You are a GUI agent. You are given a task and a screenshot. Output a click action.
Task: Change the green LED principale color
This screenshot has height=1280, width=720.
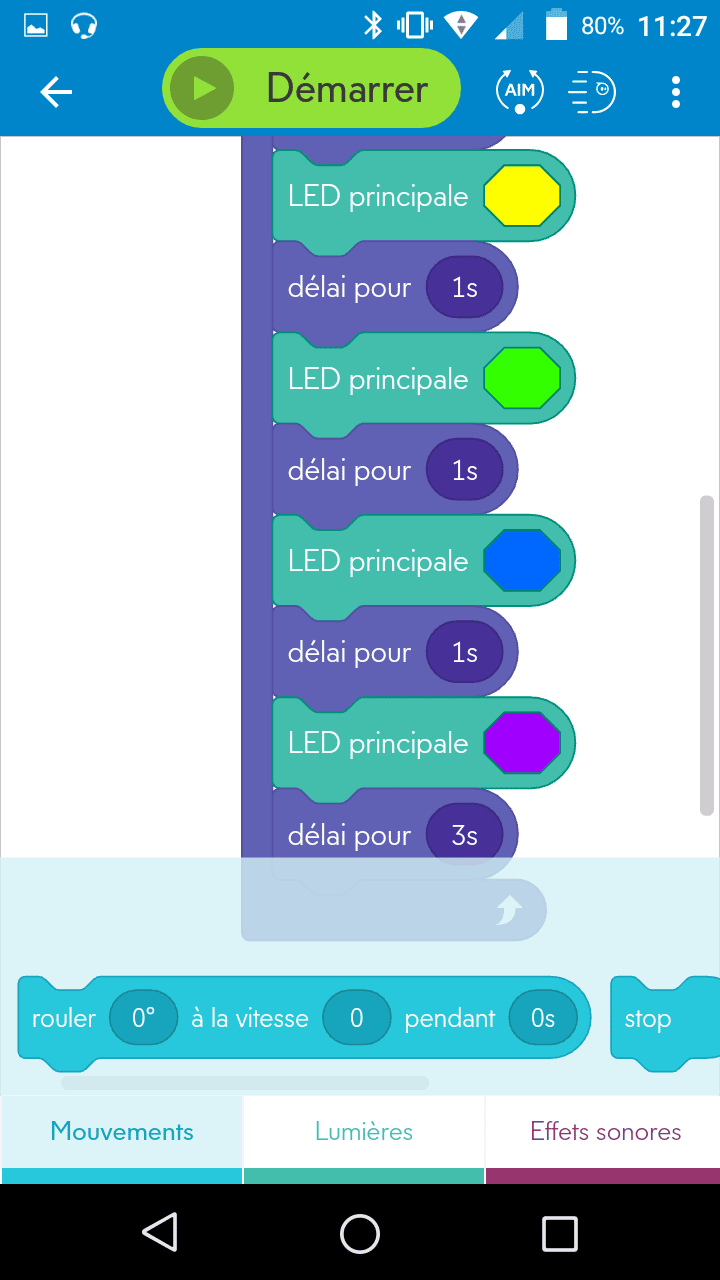click(521, 379)
